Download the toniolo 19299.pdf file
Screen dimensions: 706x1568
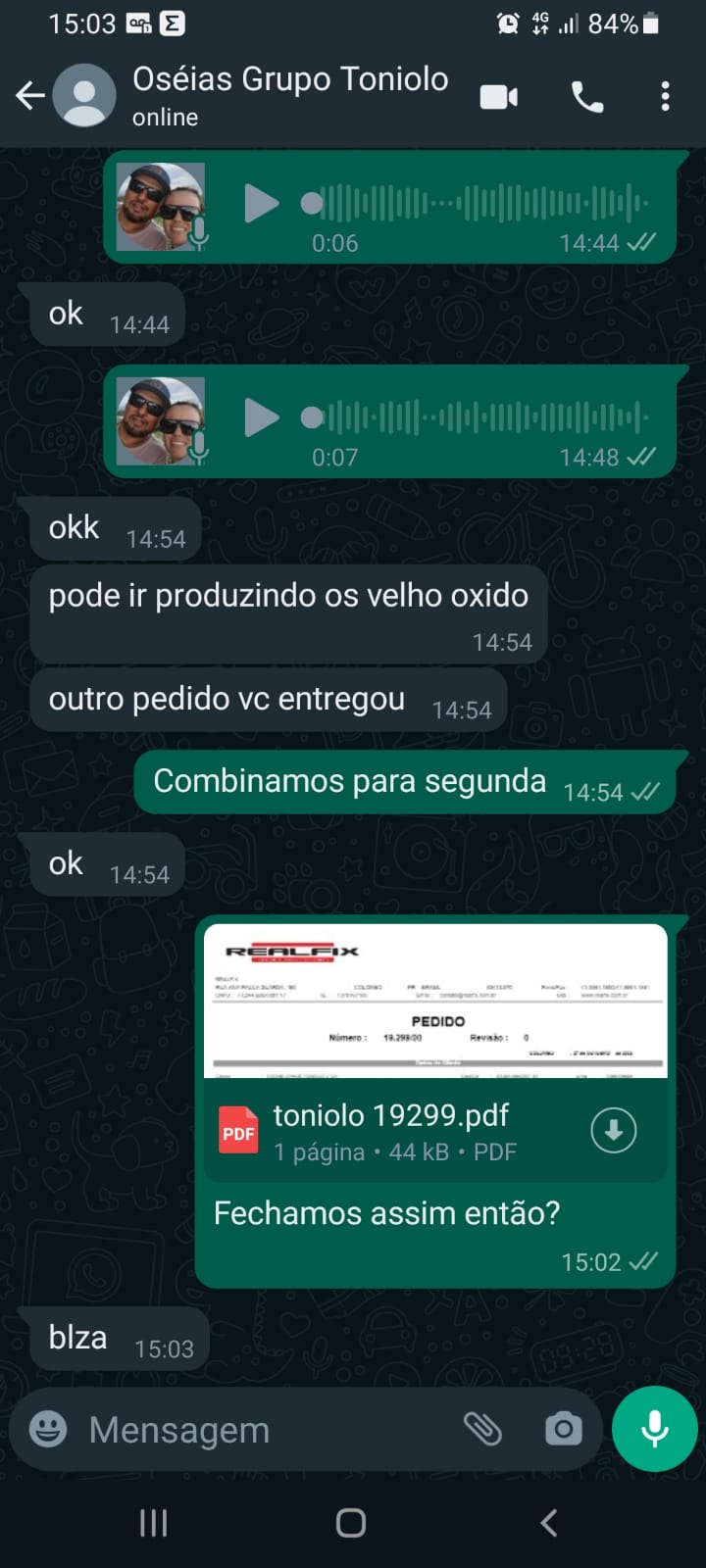click(614, 1131)
